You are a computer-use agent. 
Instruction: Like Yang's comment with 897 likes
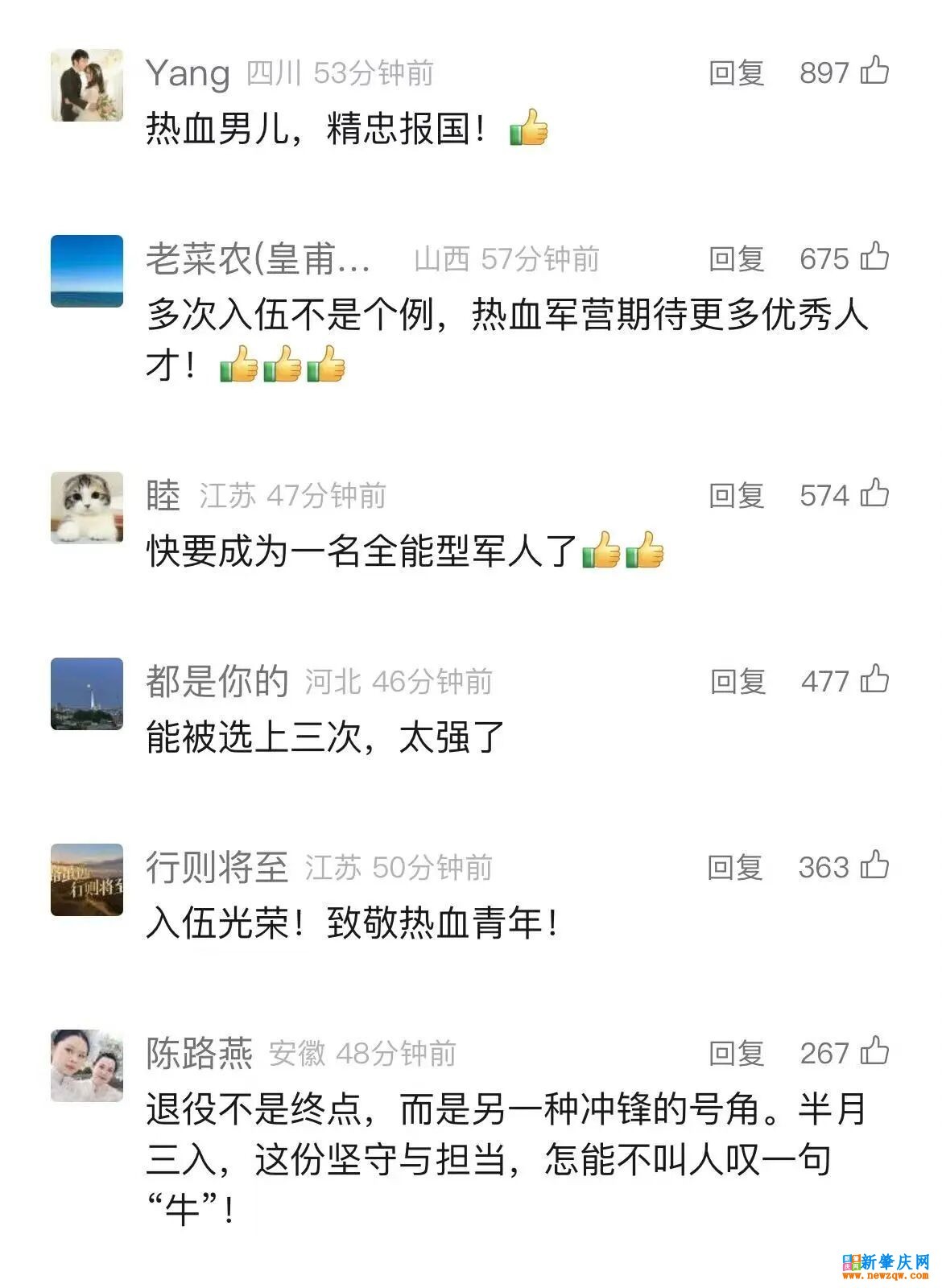[x=874, y=72]
